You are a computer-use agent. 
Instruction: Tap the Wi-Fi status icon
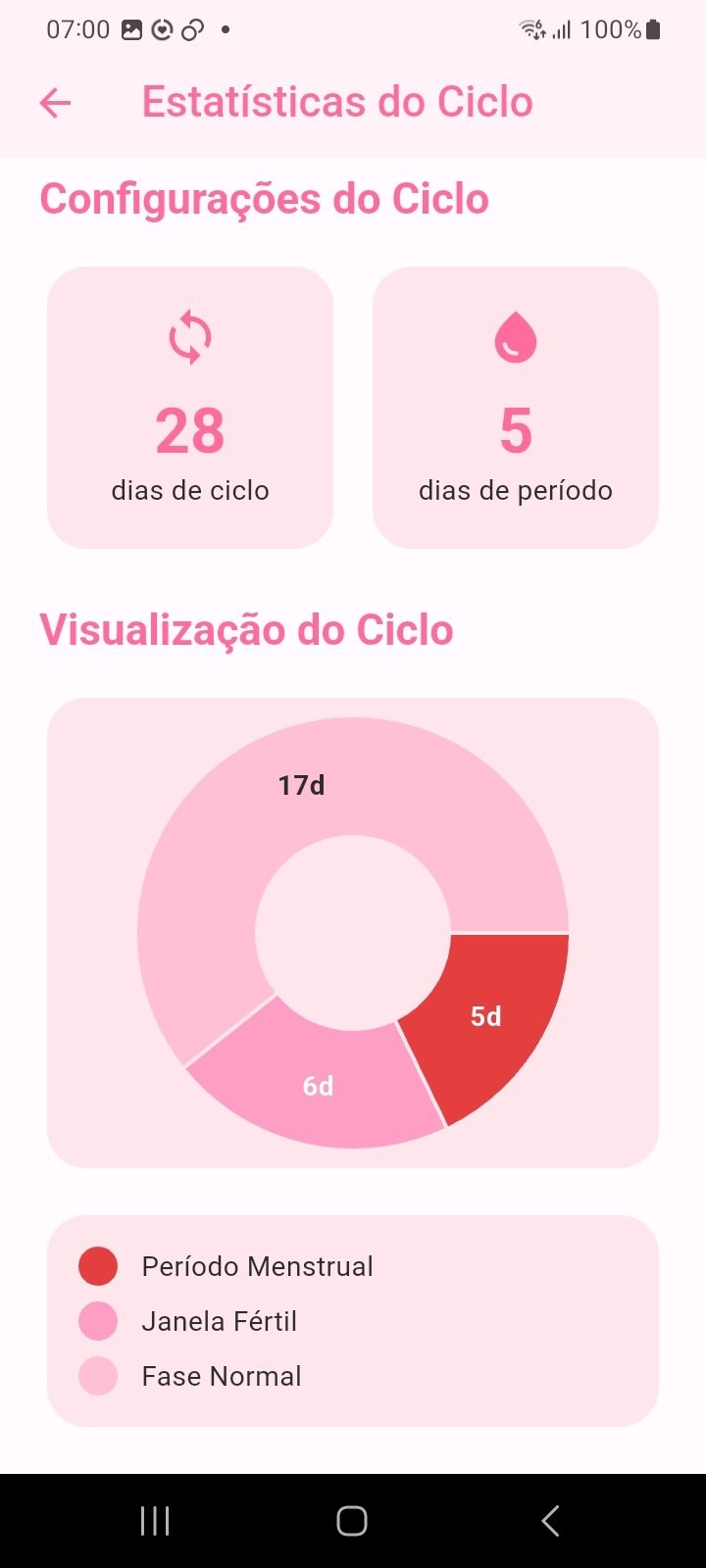click(x=529, y=29)
